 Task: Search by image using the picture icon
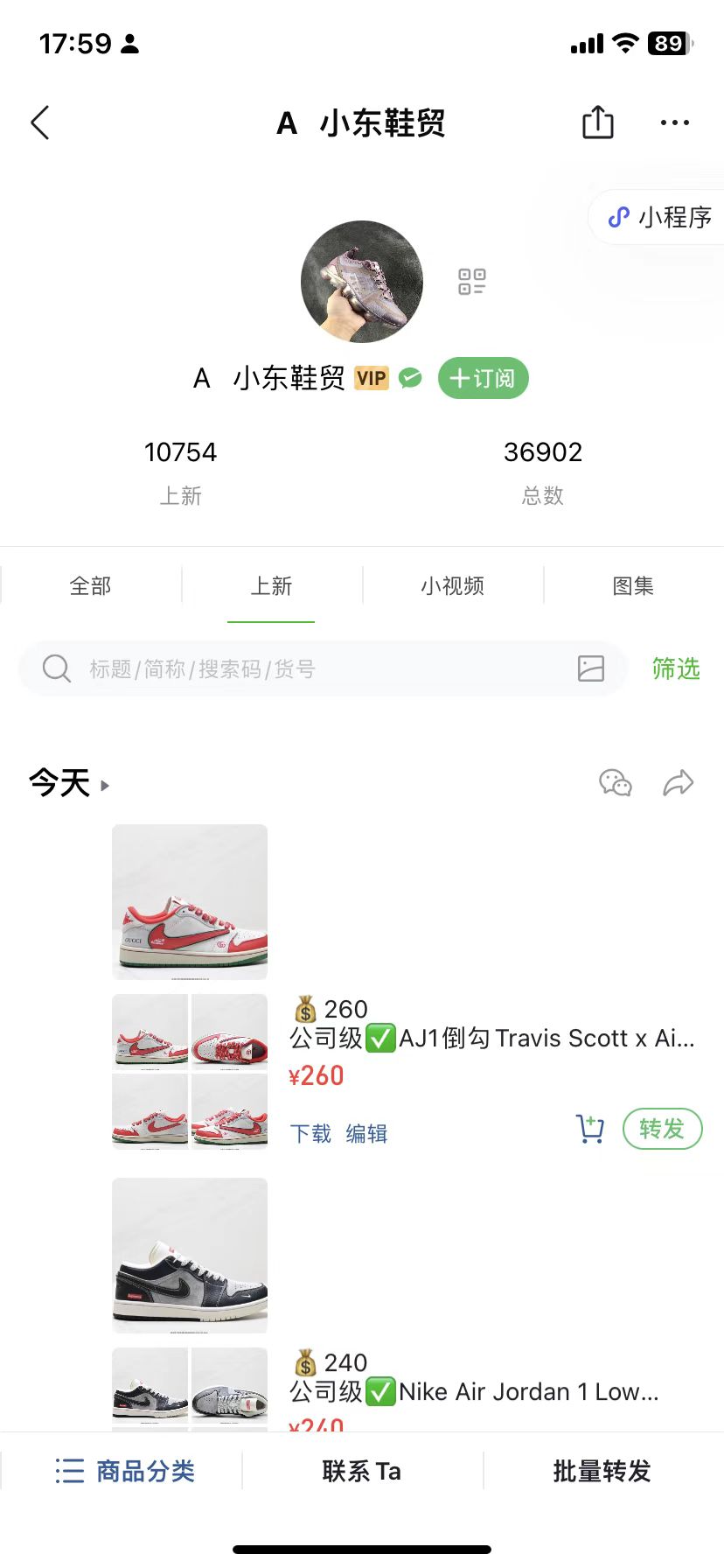(591, 668)
